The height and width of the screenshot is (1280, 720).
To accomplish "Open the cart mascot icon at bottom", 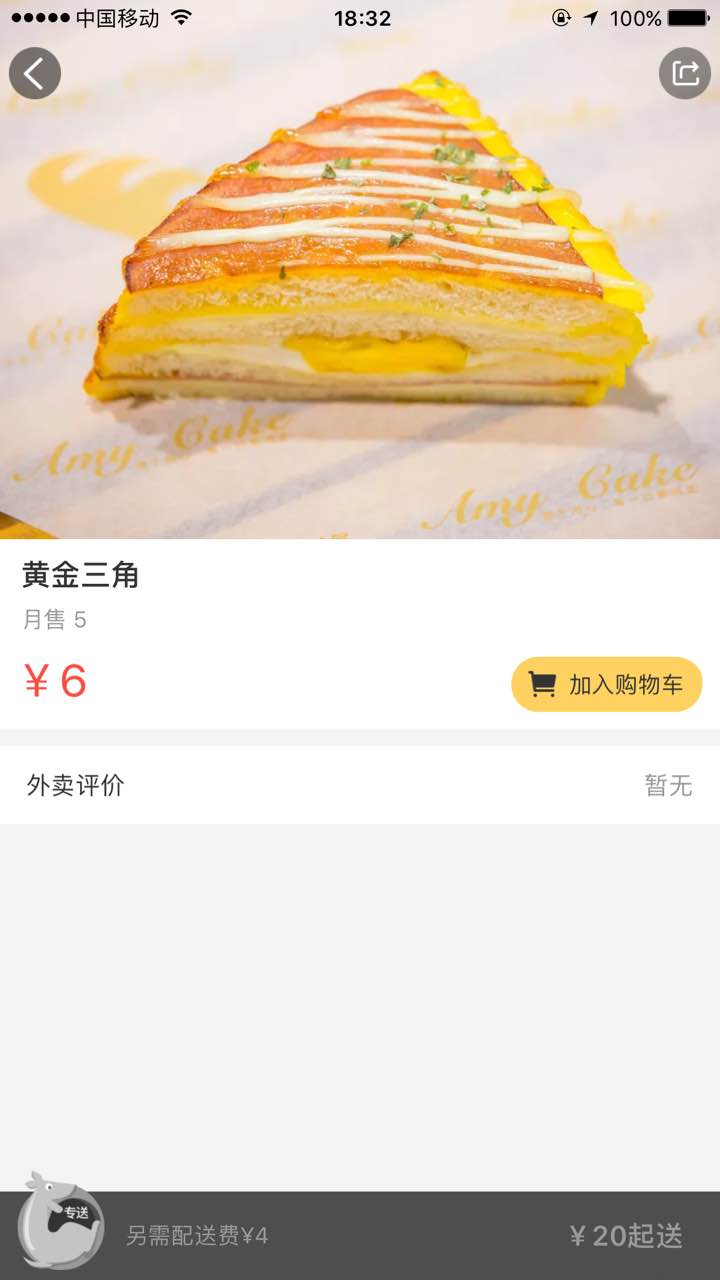I will click(x=61, y=1224).
